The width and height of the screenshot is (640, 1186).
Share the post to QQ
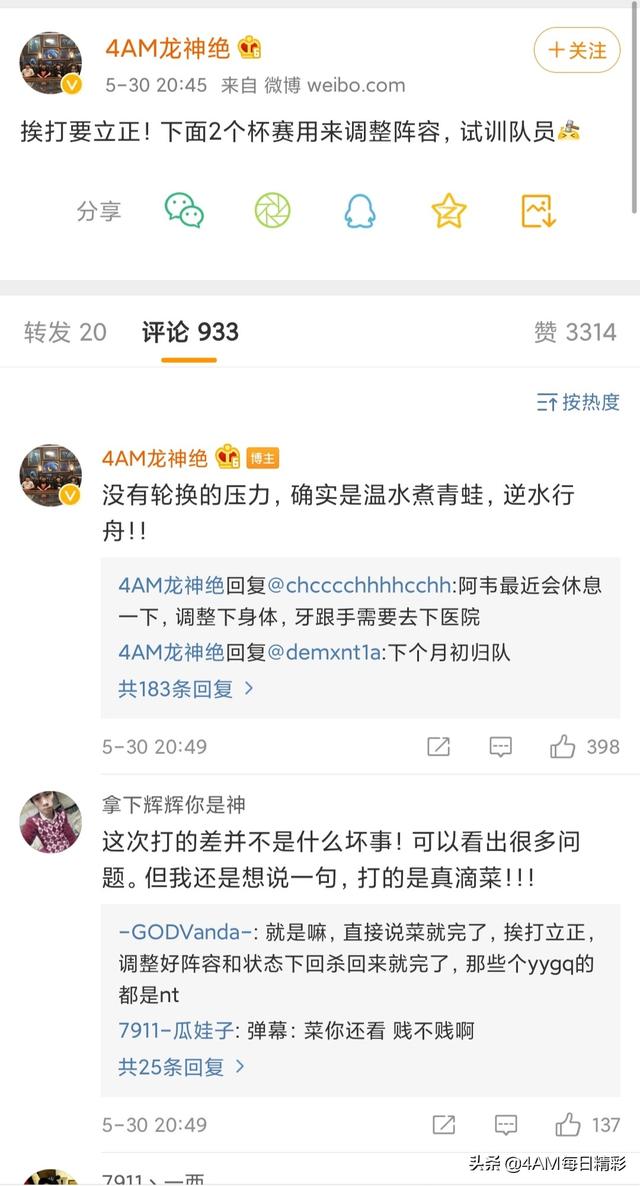coord(359,211)
